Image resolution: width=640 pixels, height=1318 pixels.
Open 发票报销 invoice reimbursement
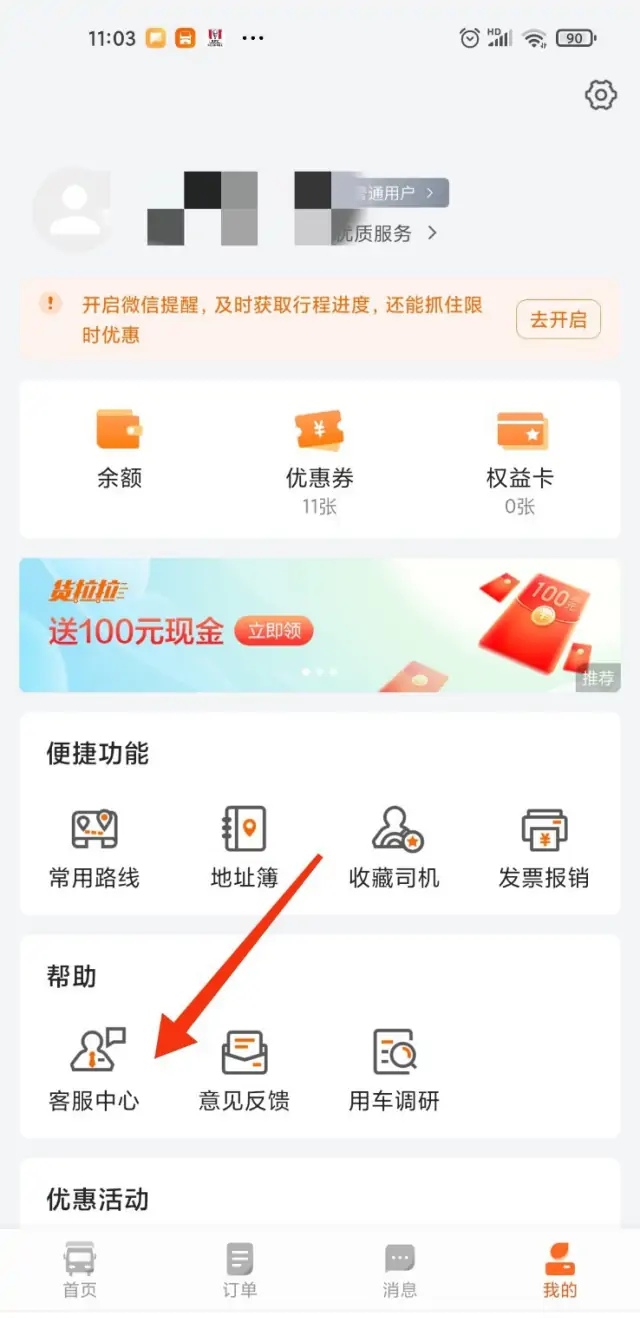(x=544, y=848)
